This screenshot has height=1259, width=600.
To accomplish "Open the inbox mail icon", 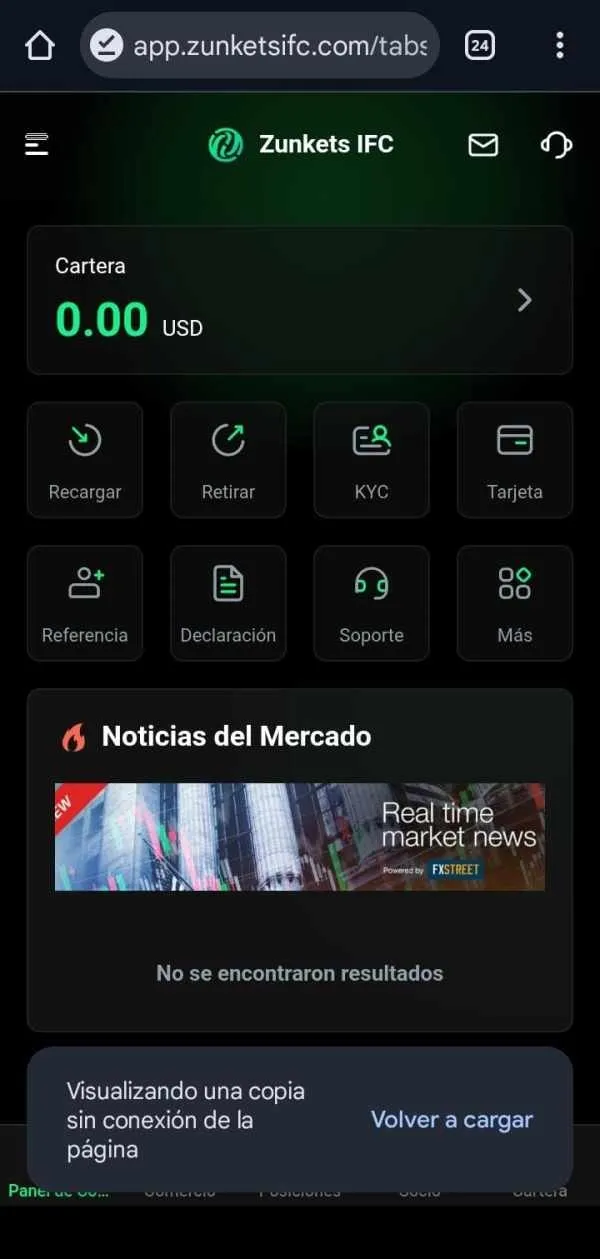I will click(x=483, y=145).
